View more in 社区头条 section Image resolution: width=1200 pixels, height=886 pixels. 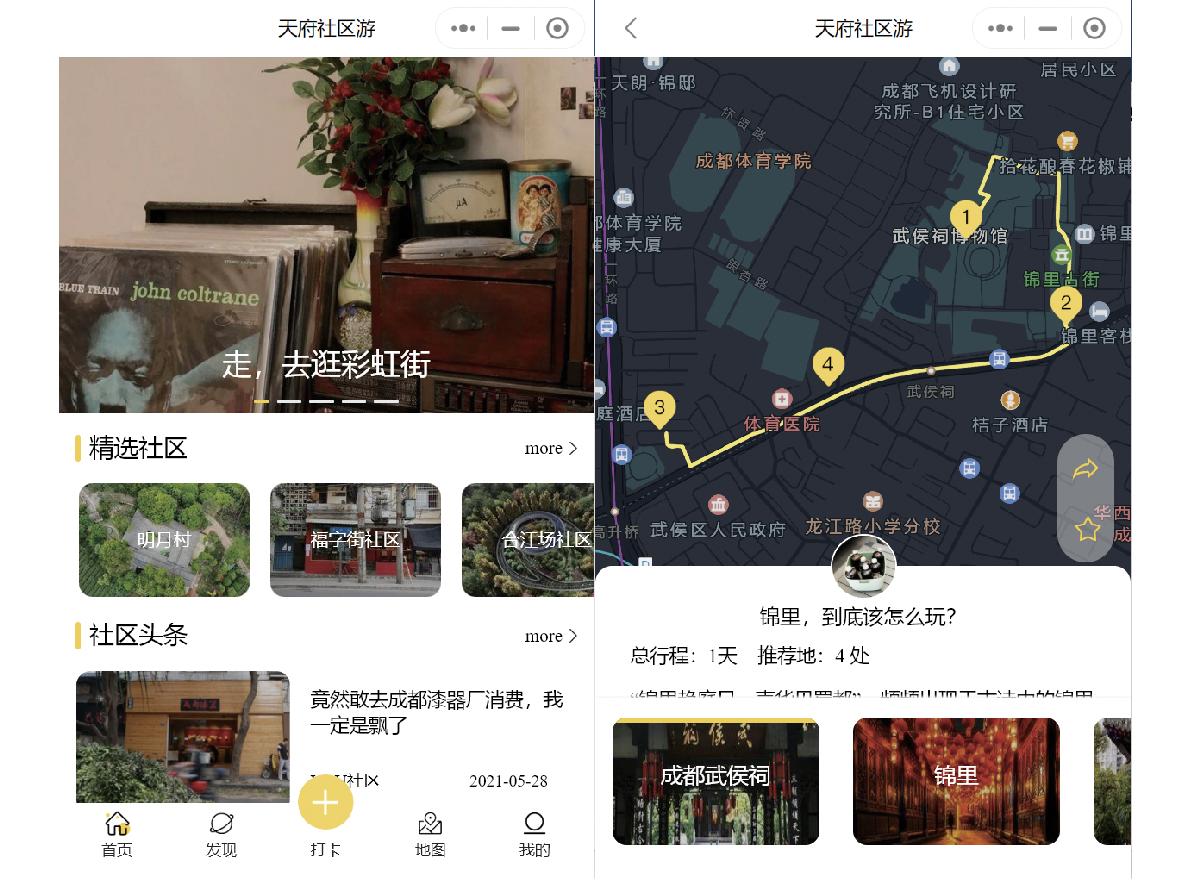coord(551,636)
